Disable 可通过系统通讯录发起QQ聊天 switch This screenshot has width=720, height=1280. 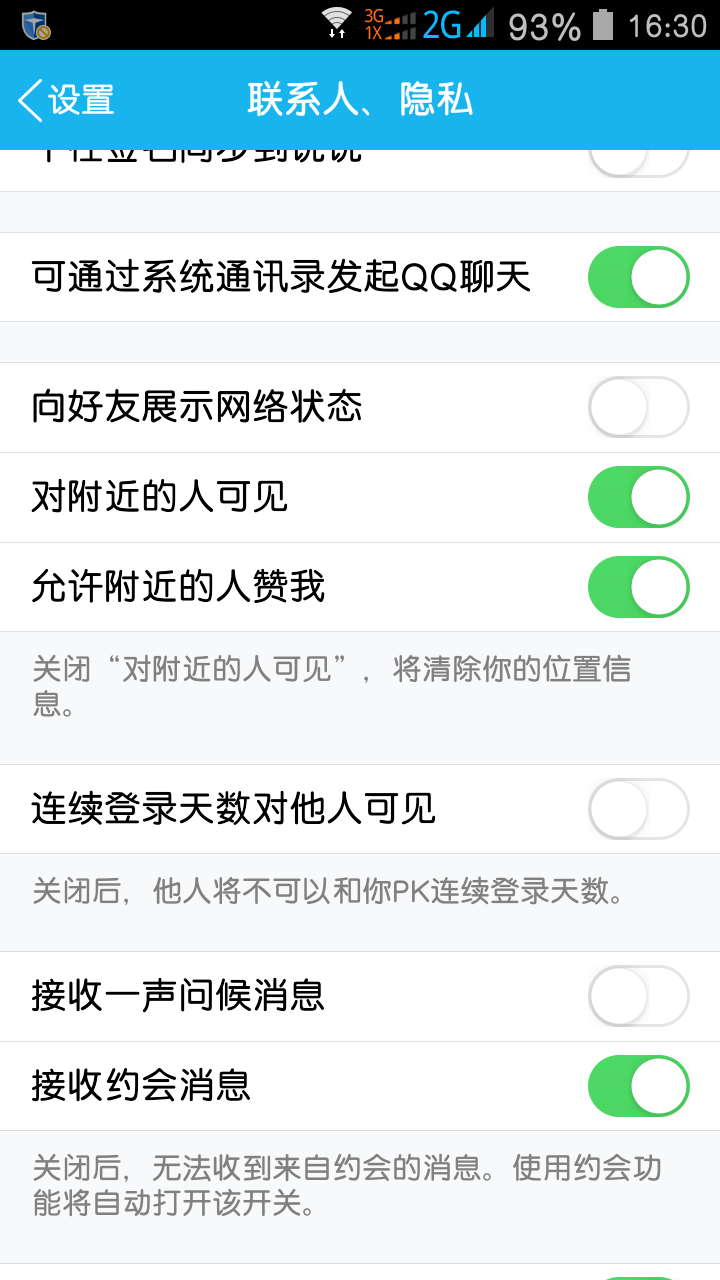pyautogui.click(x=638, y=277)
